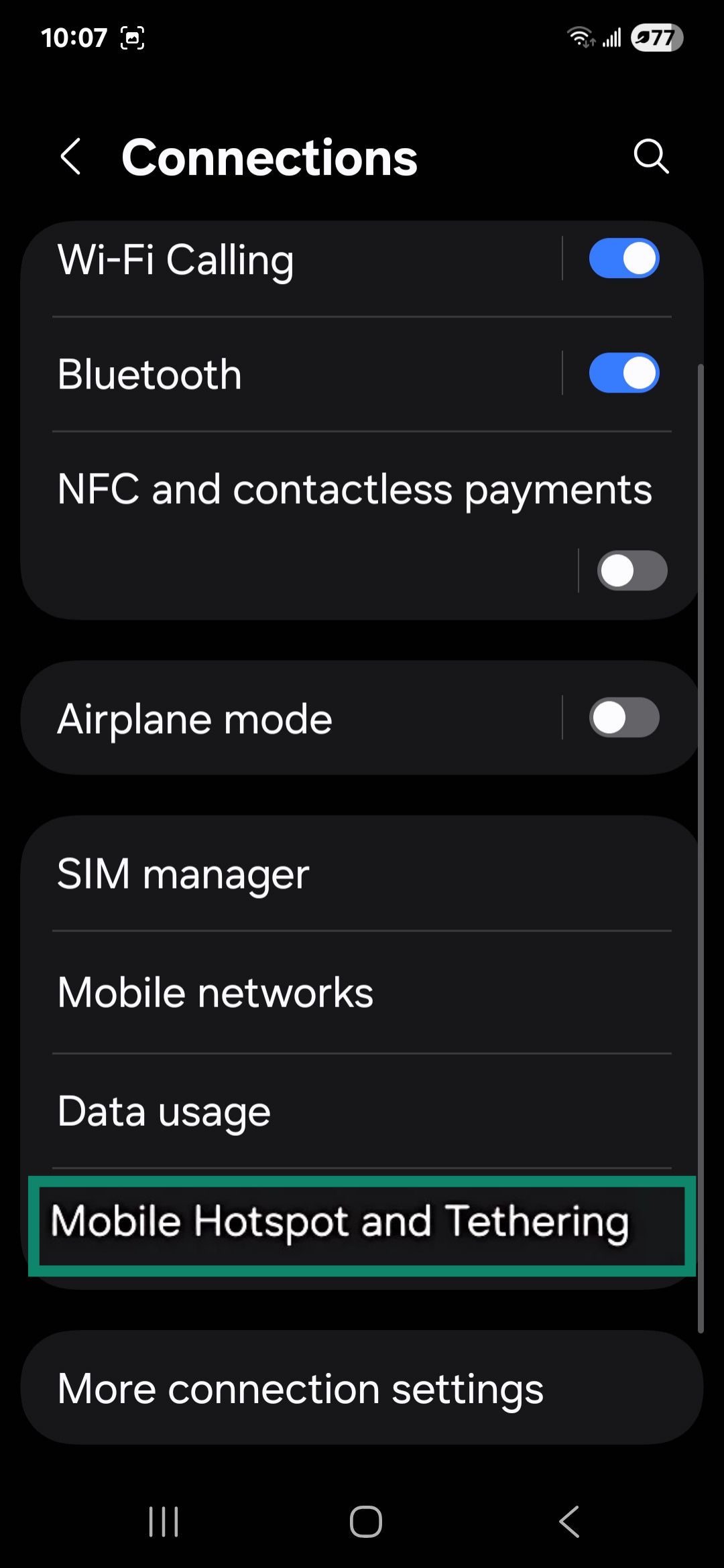Image resolution: width=724 pixels, height=1568 pixels.
Task: Disable Wi-Fi Calling
Action: (x=624, y=258)
